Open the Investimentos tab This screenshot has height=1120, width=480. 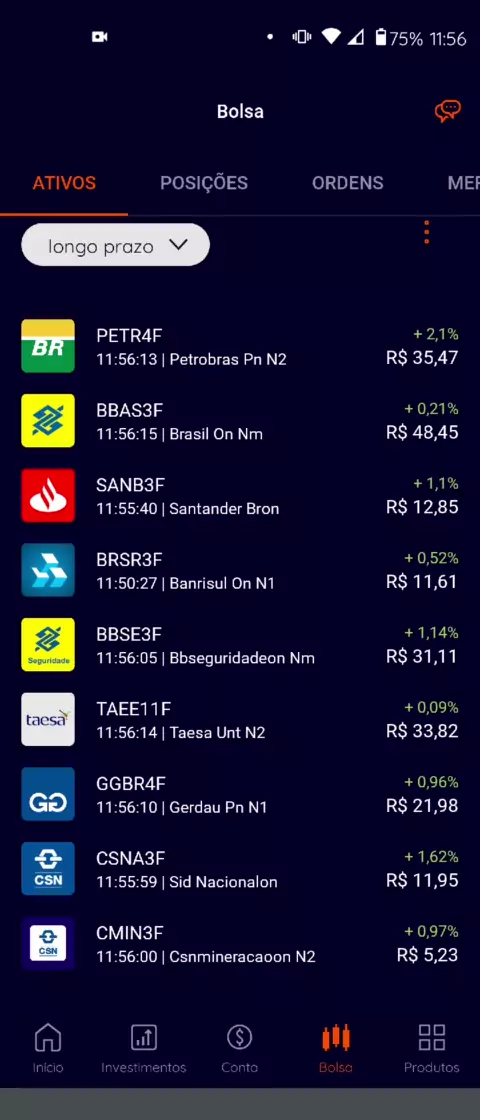tap(144, 1048)
